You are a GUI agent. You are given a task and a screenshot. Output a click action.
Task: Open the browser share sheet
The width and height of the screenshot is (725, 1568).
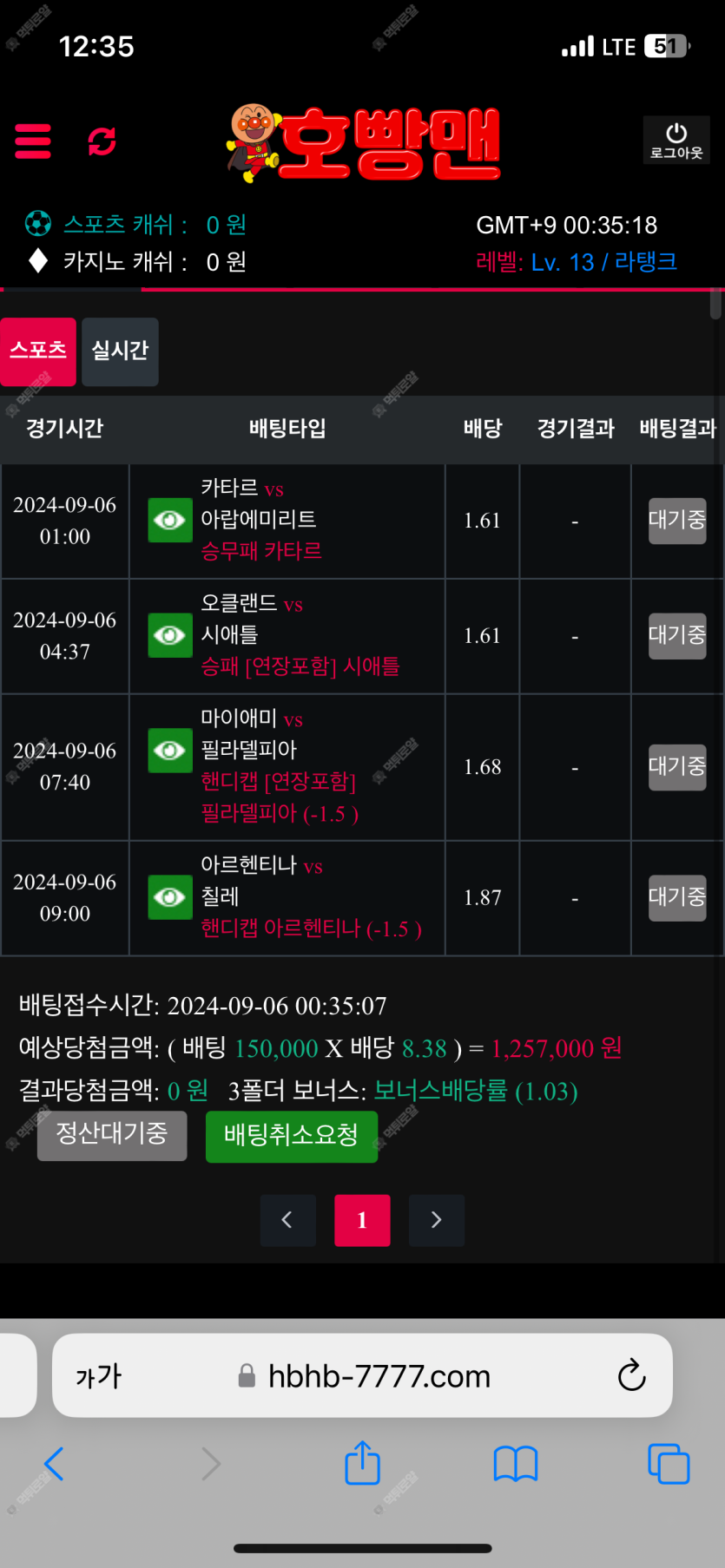tap(362, 1464)
